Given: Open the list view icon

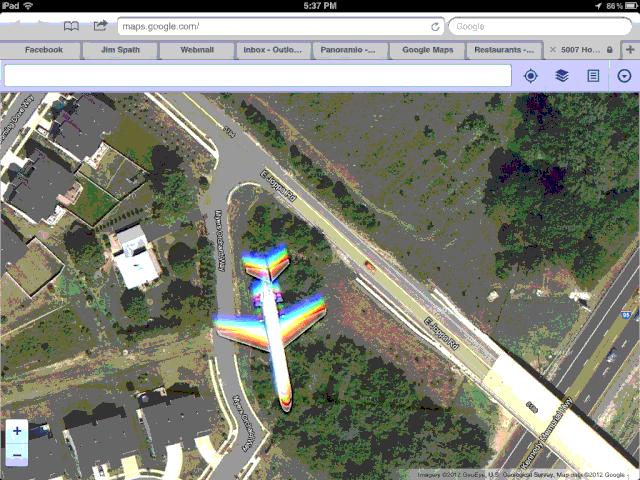Looking at the screenshot, I should (x=593, y=76).
